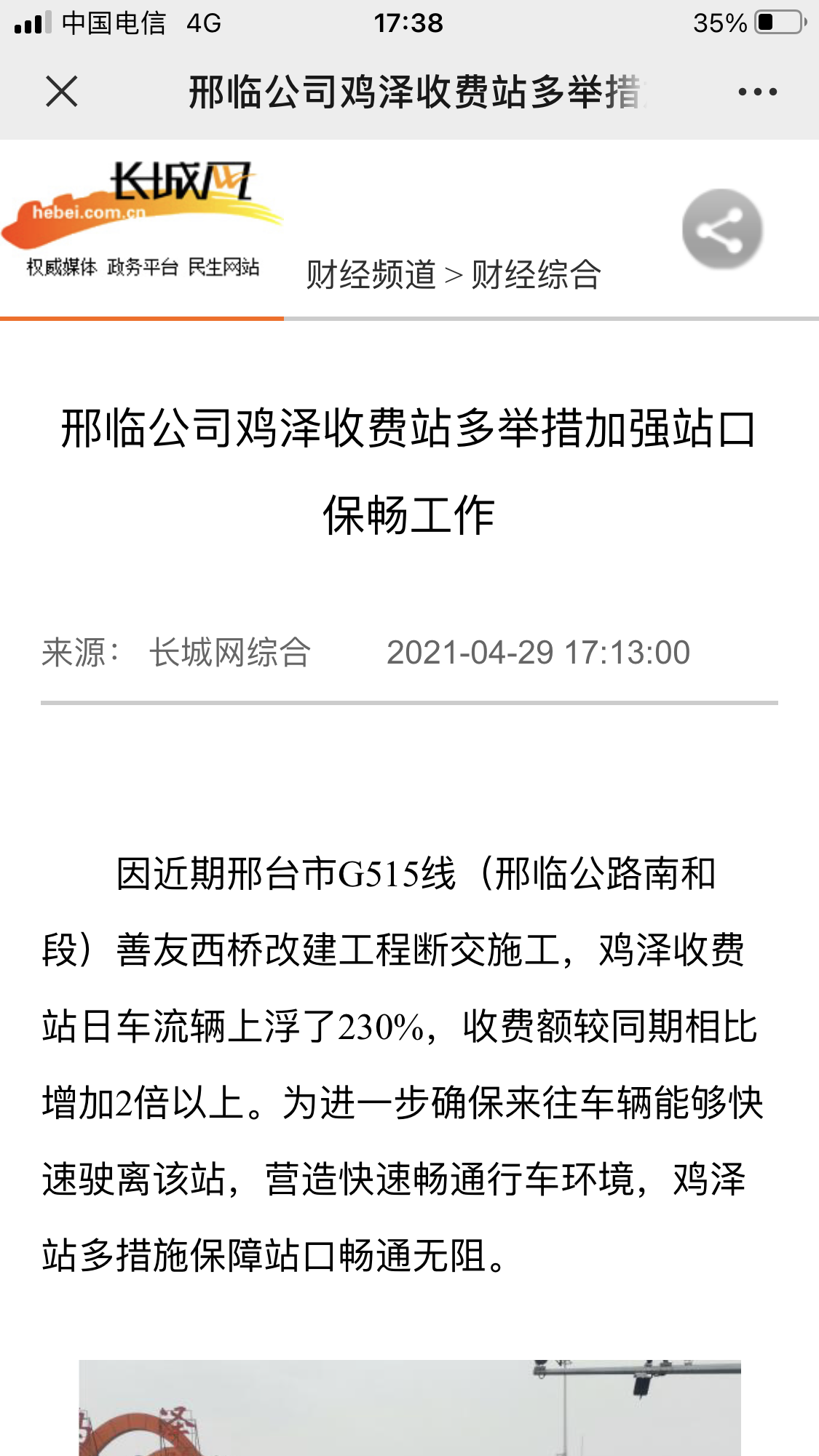Open the 长城网 hebei.com.cn homepage logo

[142, 220]
